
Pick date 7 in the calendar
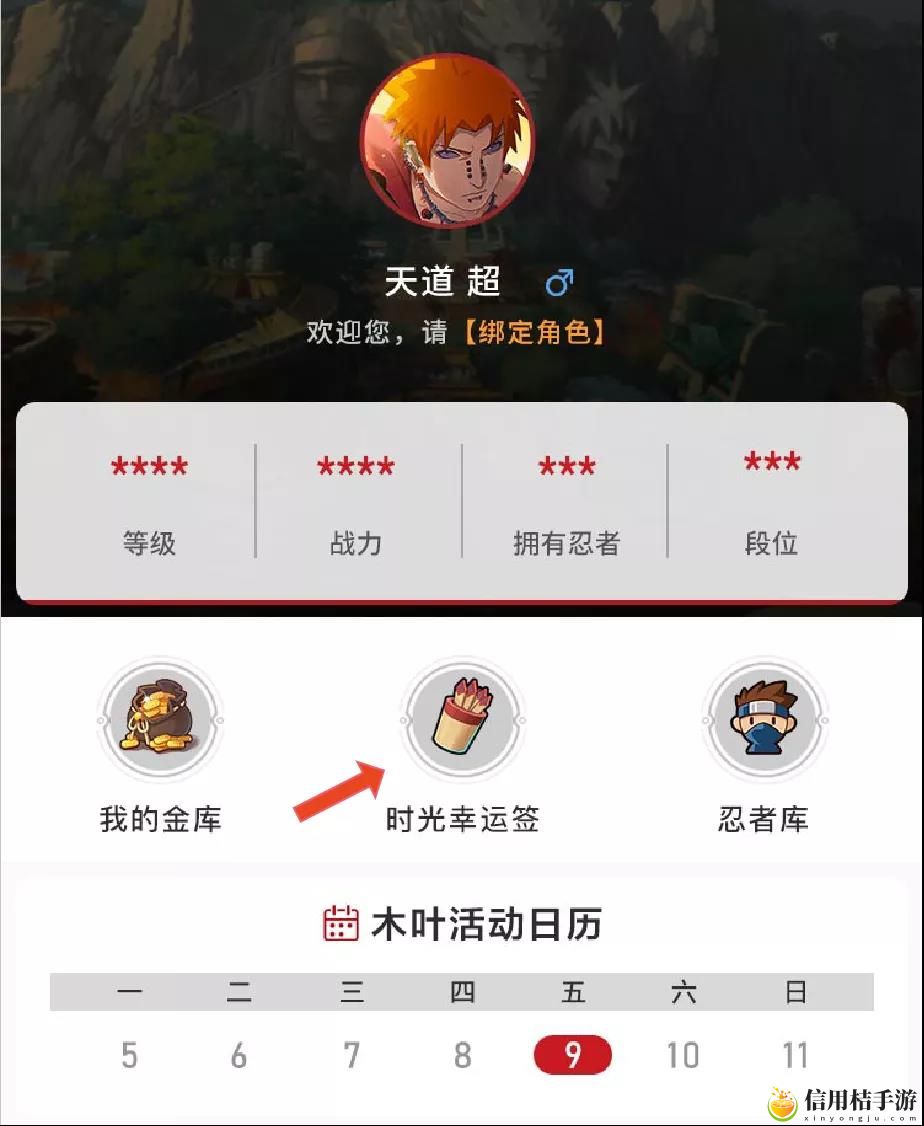[351, 1055]
